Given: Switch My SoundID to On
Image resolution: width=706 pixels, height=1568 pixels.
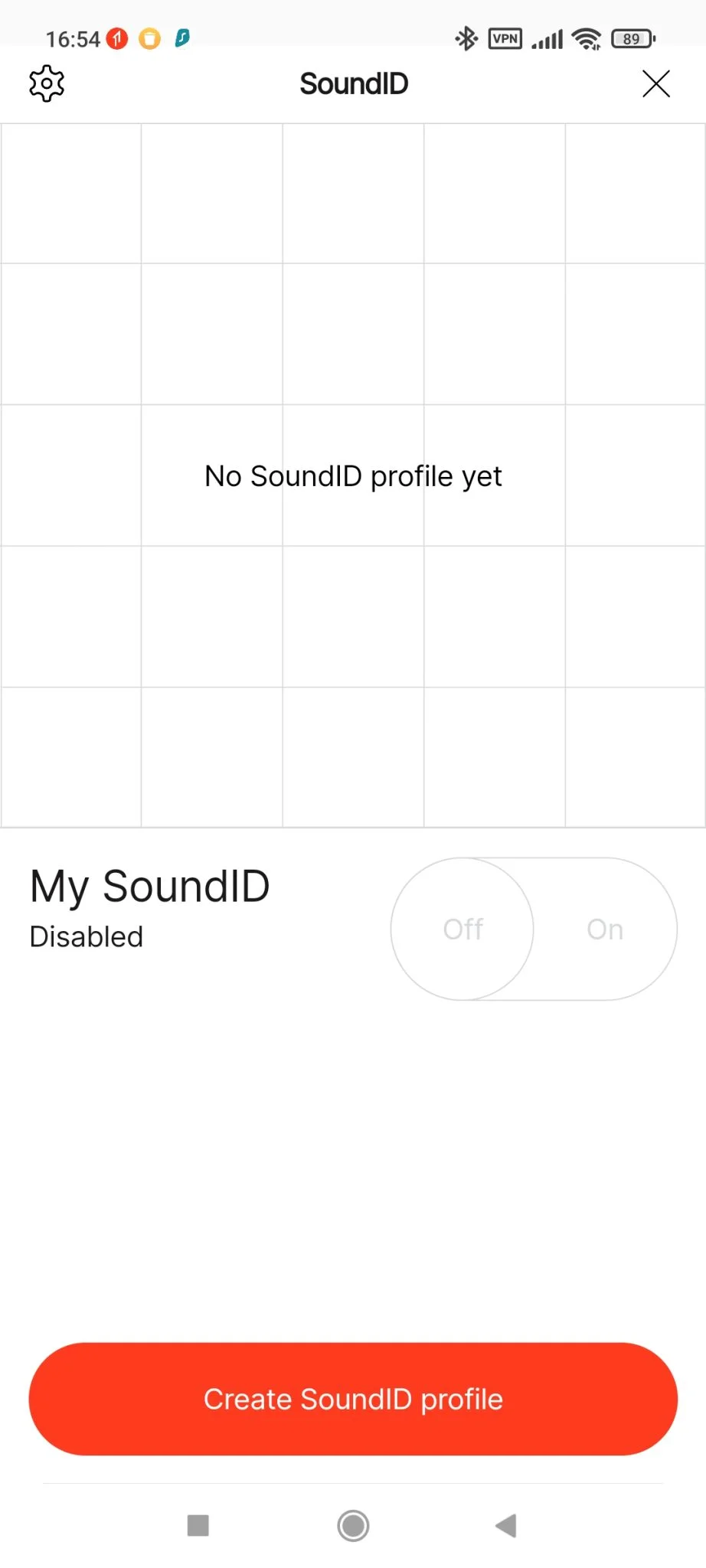Looking at the screenshot, I should pyautogui.click(x=605, y=929).
